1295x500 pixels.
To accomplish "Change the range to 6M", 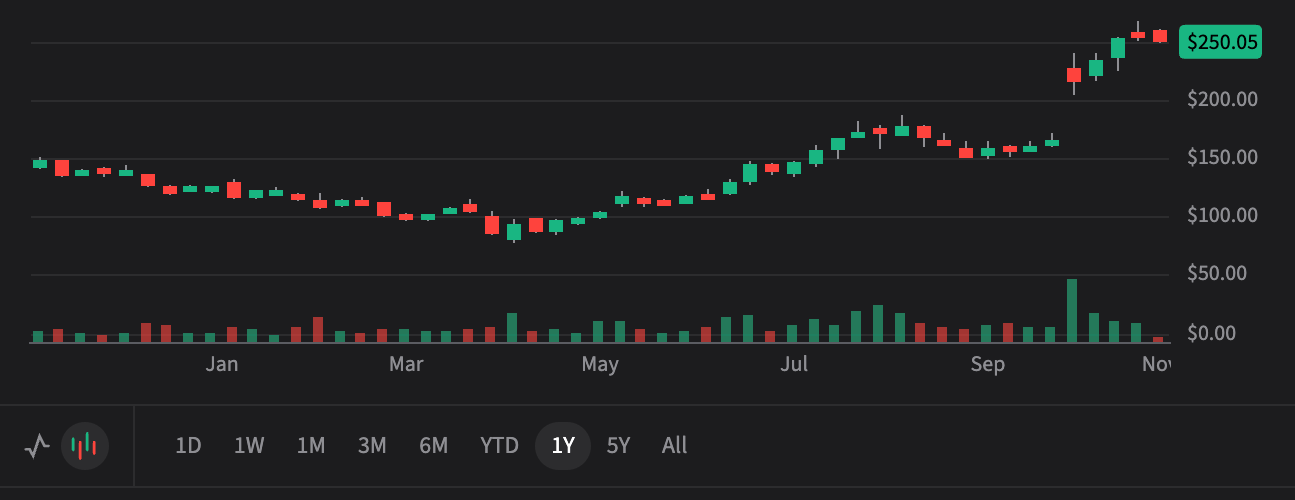I will pos(433,446).
